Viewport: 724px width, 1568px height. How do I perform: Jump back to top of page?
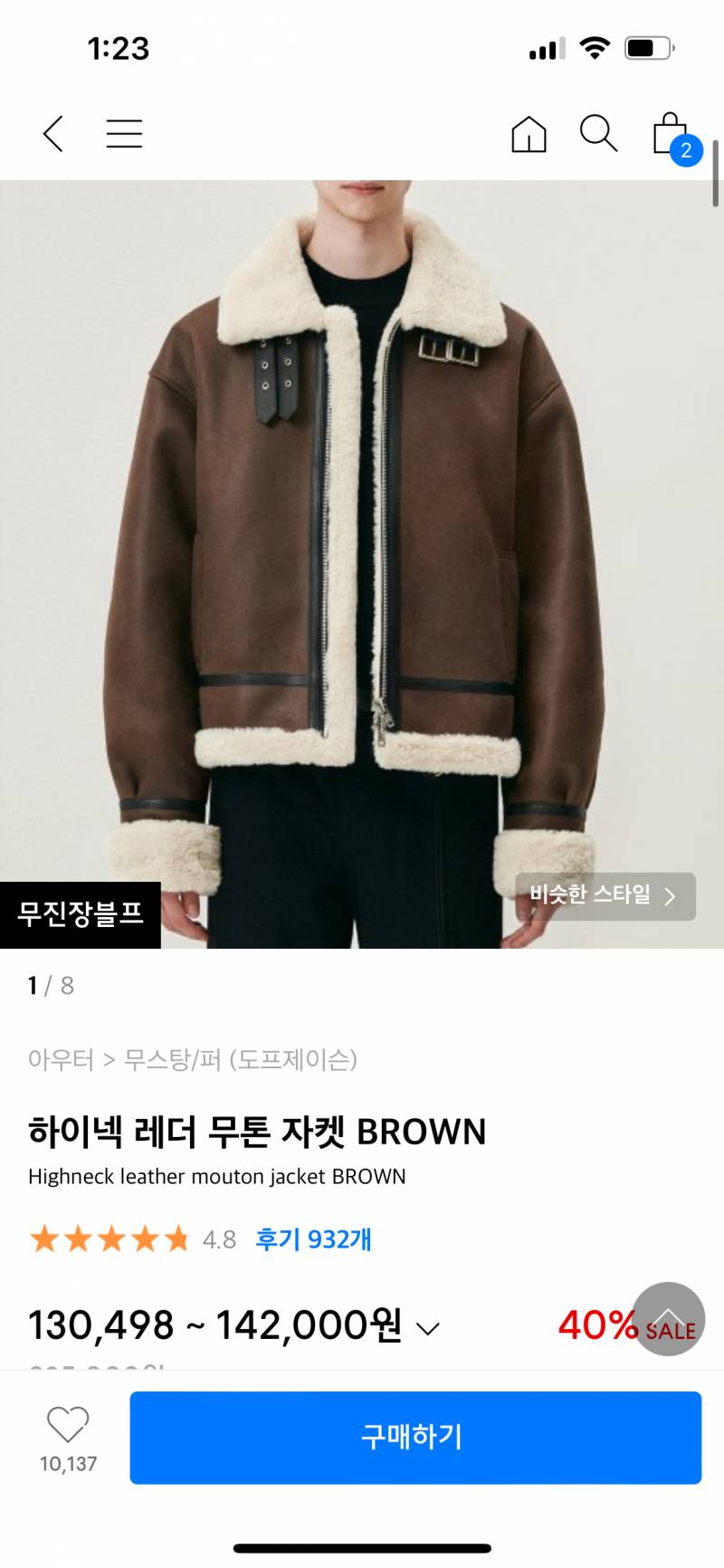coord(668,1318)
